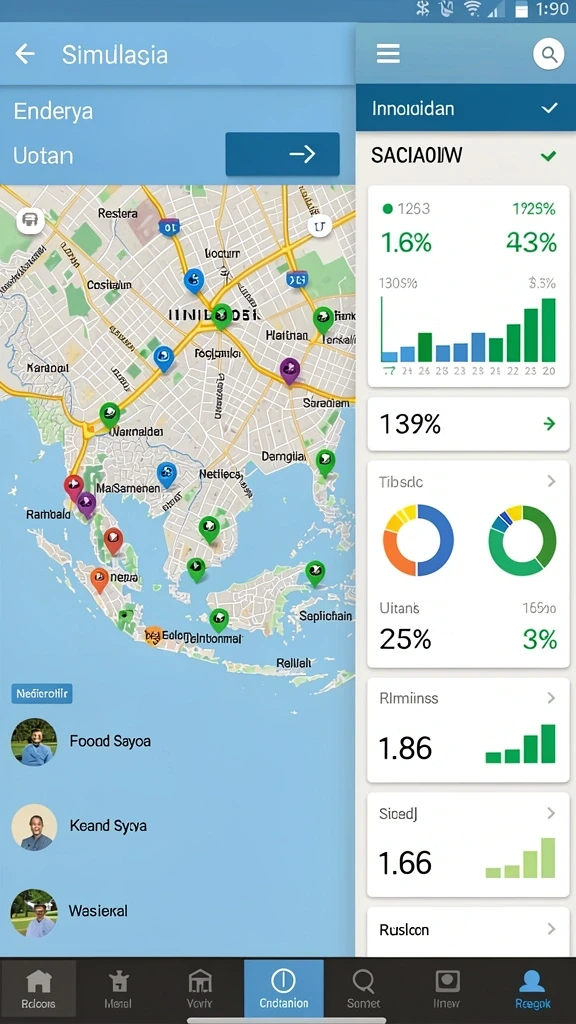This screenshot has height=1024, width=576.
Task: Switch to the Vovir tab
Action: (x=200, y=989)
